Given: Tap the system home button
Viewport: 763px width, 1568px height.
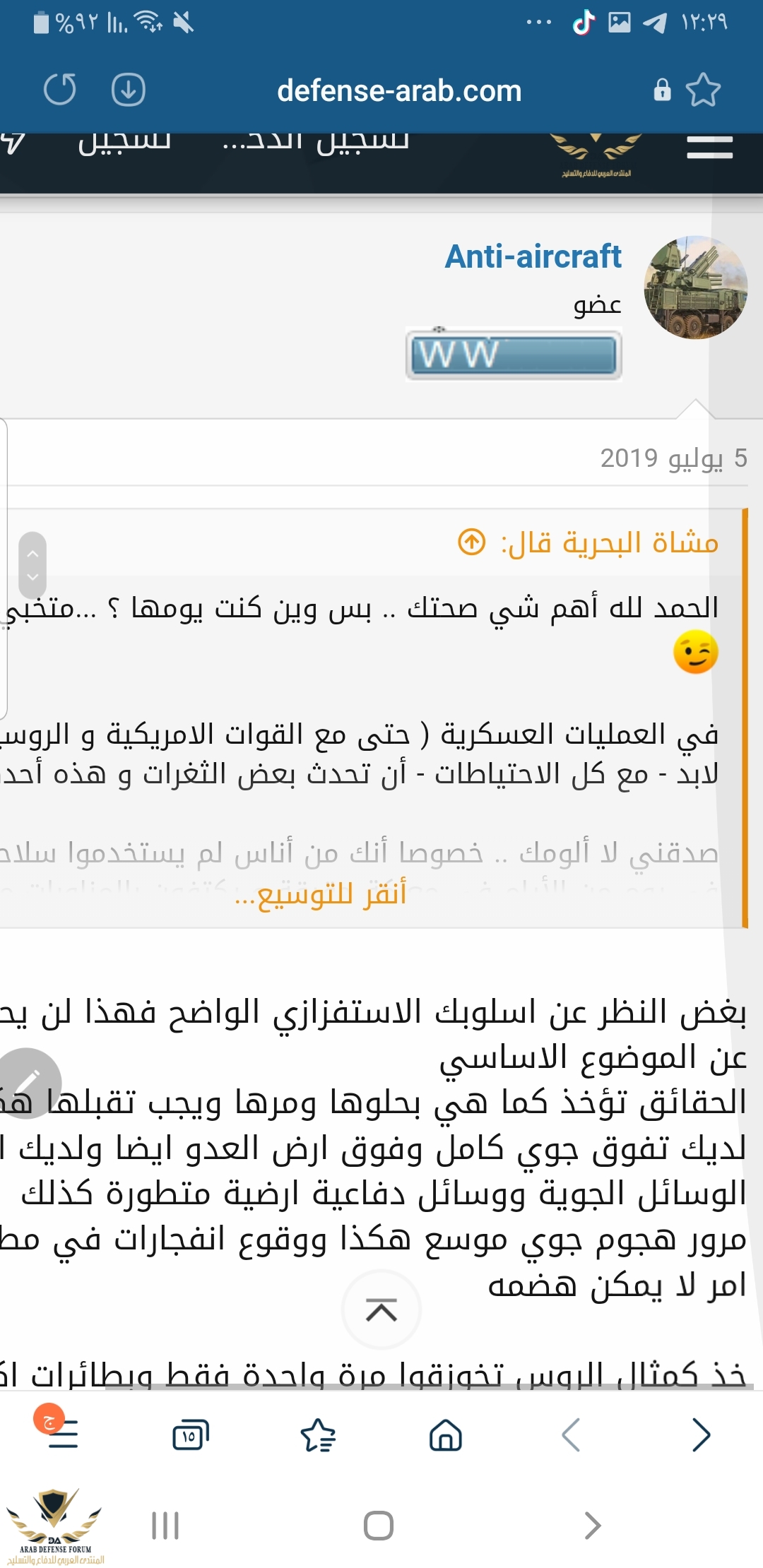Looking at the screenshot, I should coord(379,1526).
